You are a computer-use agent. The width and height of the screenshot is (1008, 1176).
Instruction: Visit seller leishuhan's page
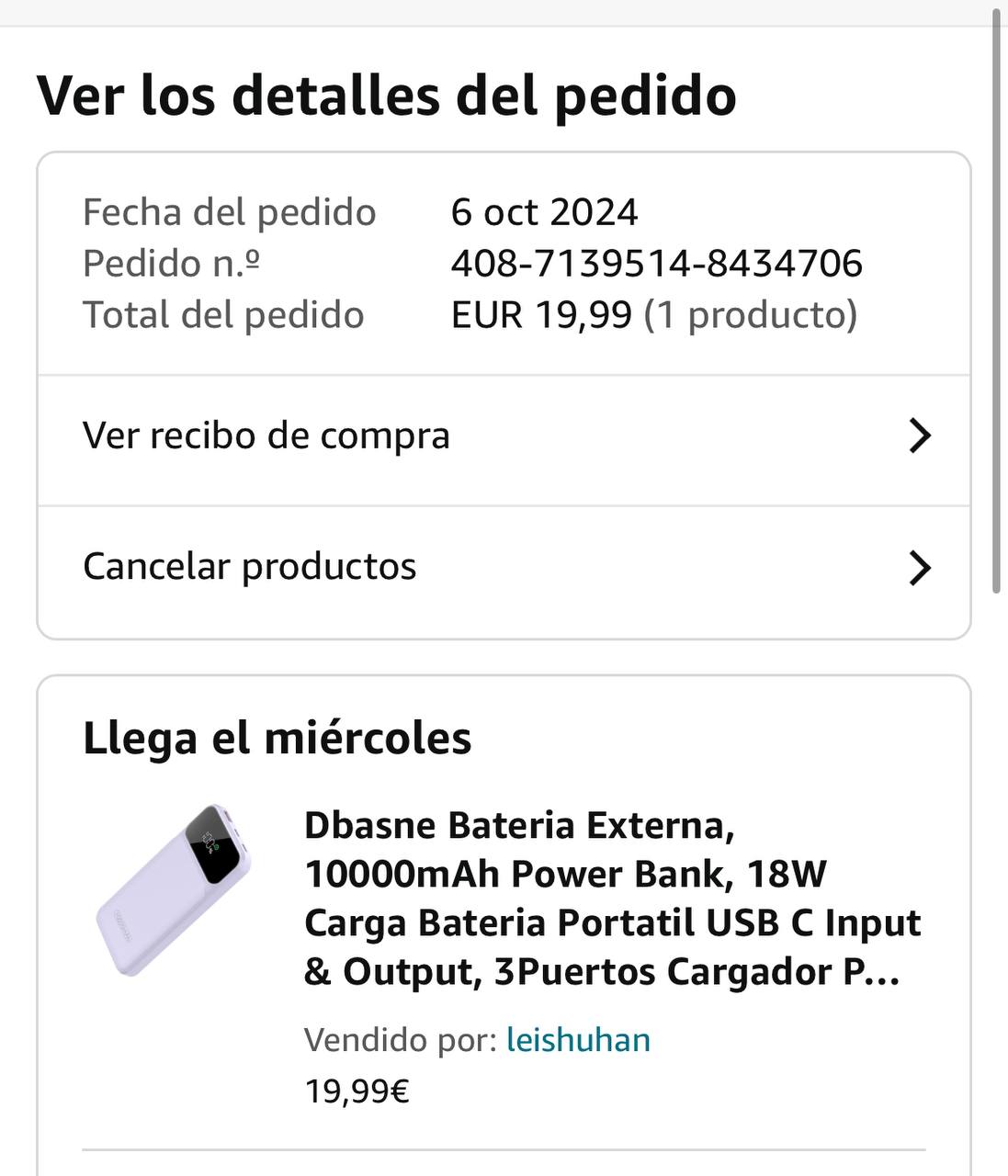click(x=578, y=1040)
